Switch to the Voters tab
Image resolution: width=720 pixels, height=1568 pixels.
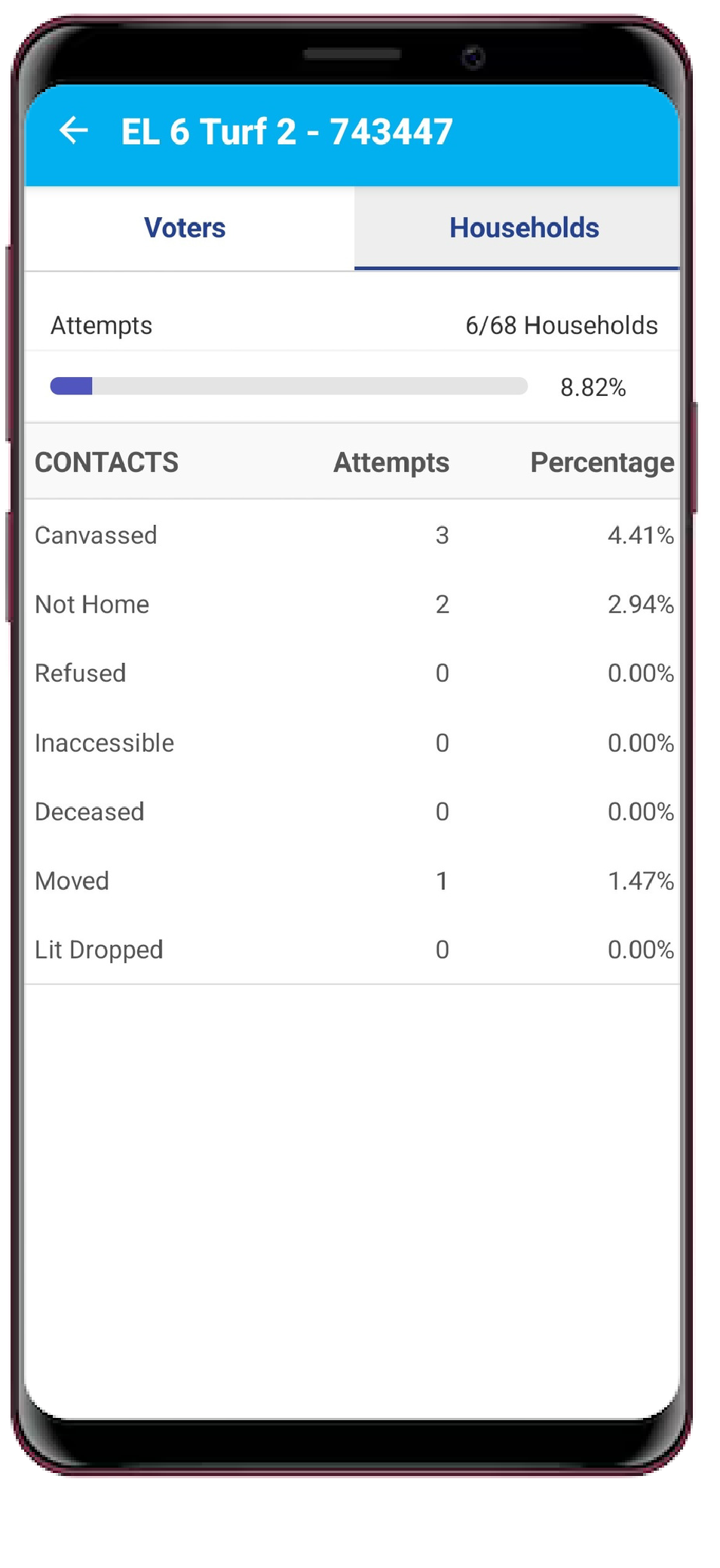184,228
